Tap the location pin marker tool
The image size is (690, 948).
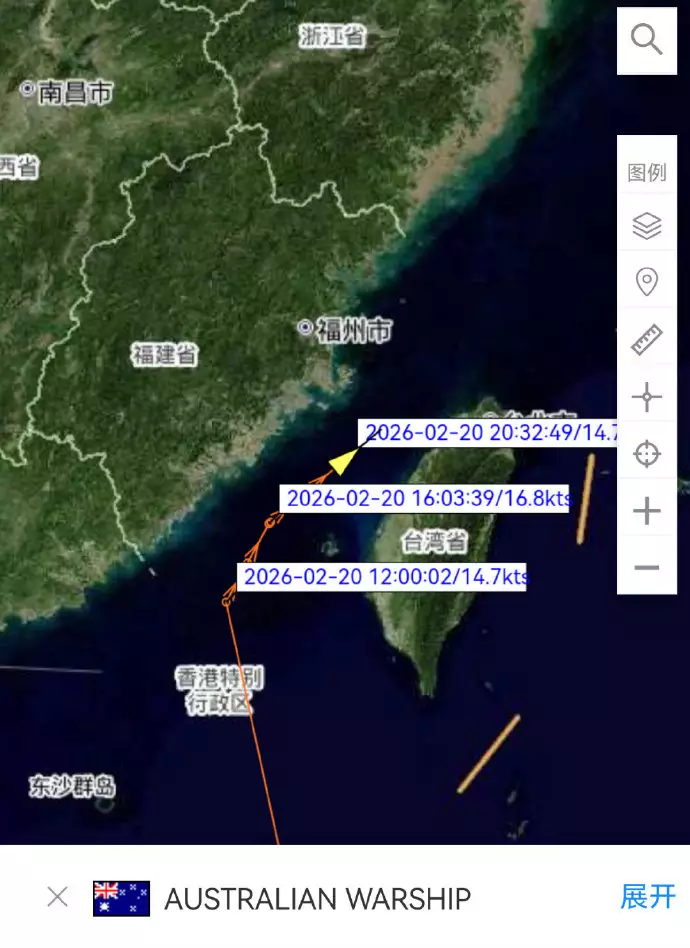pos(646,282)
